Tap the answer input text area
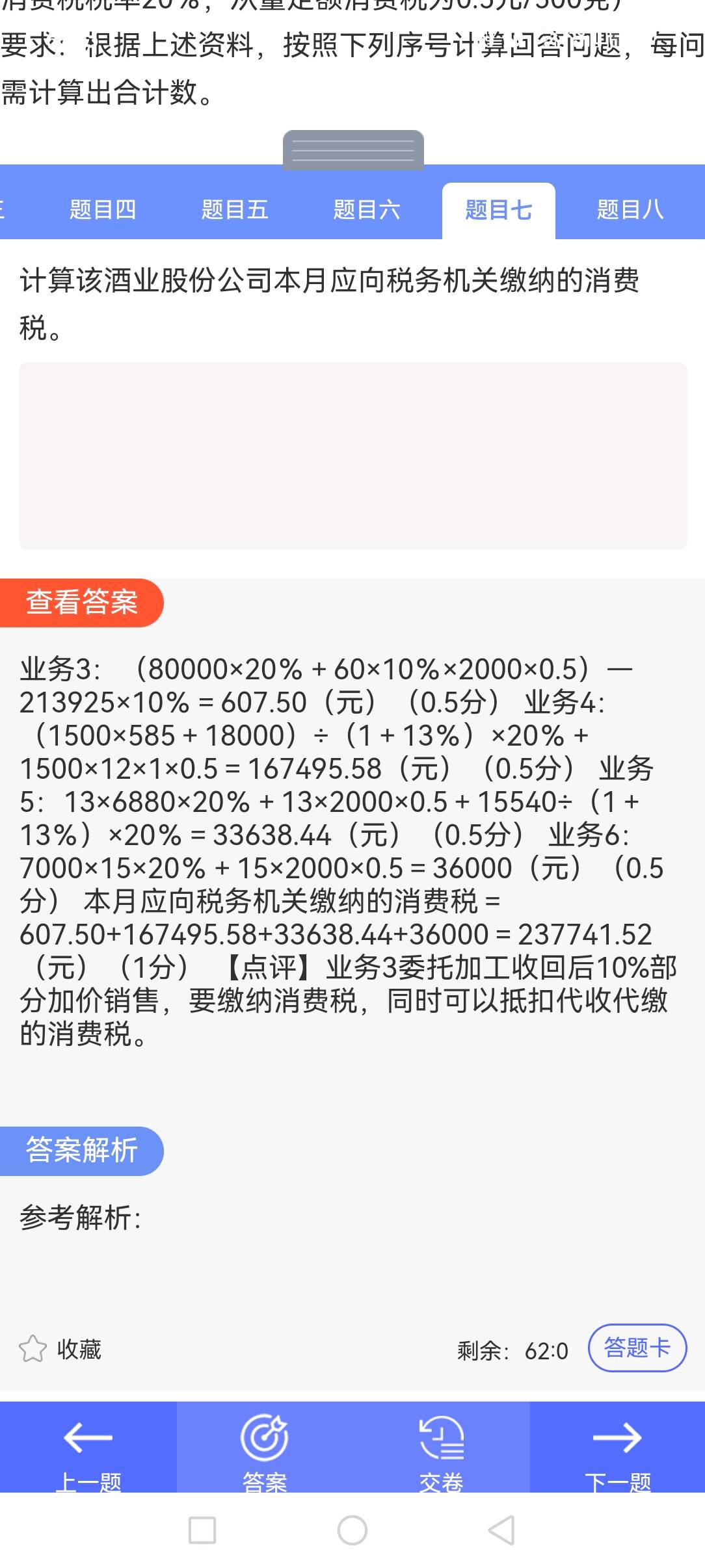 tap(352, 456)
